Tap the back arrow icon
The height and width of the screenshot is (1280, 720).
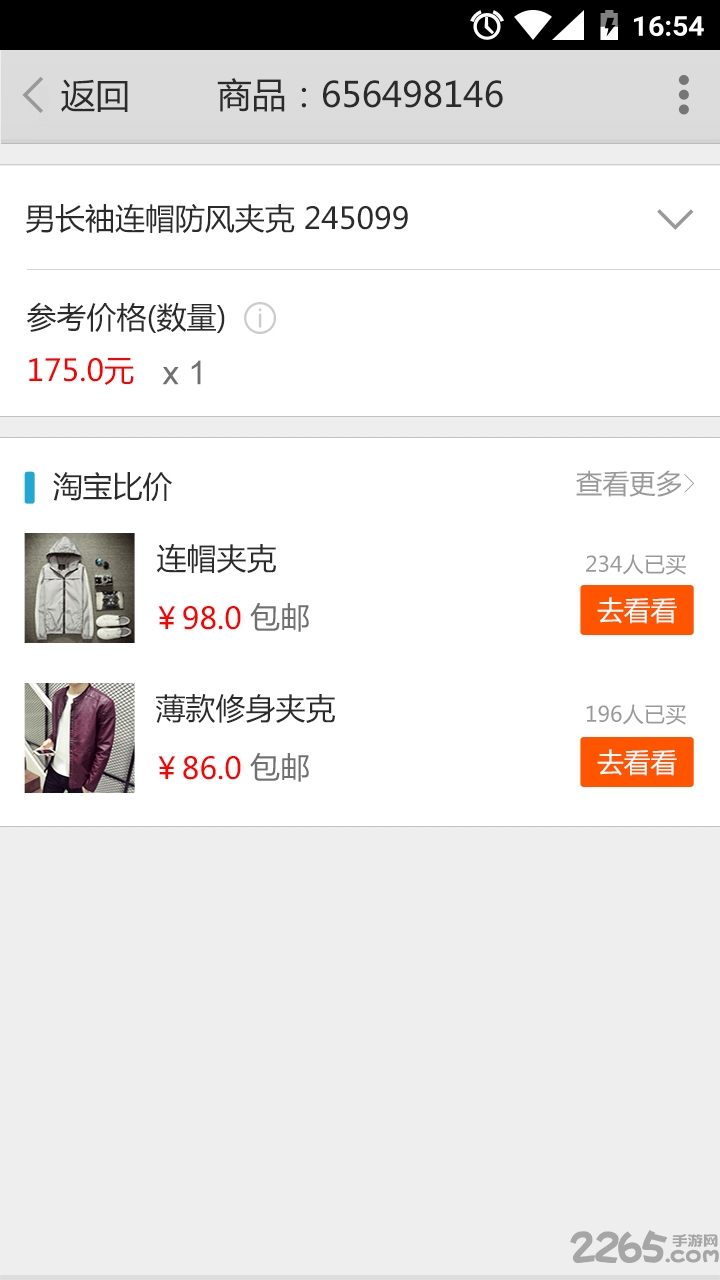click(x=32, y=94)
